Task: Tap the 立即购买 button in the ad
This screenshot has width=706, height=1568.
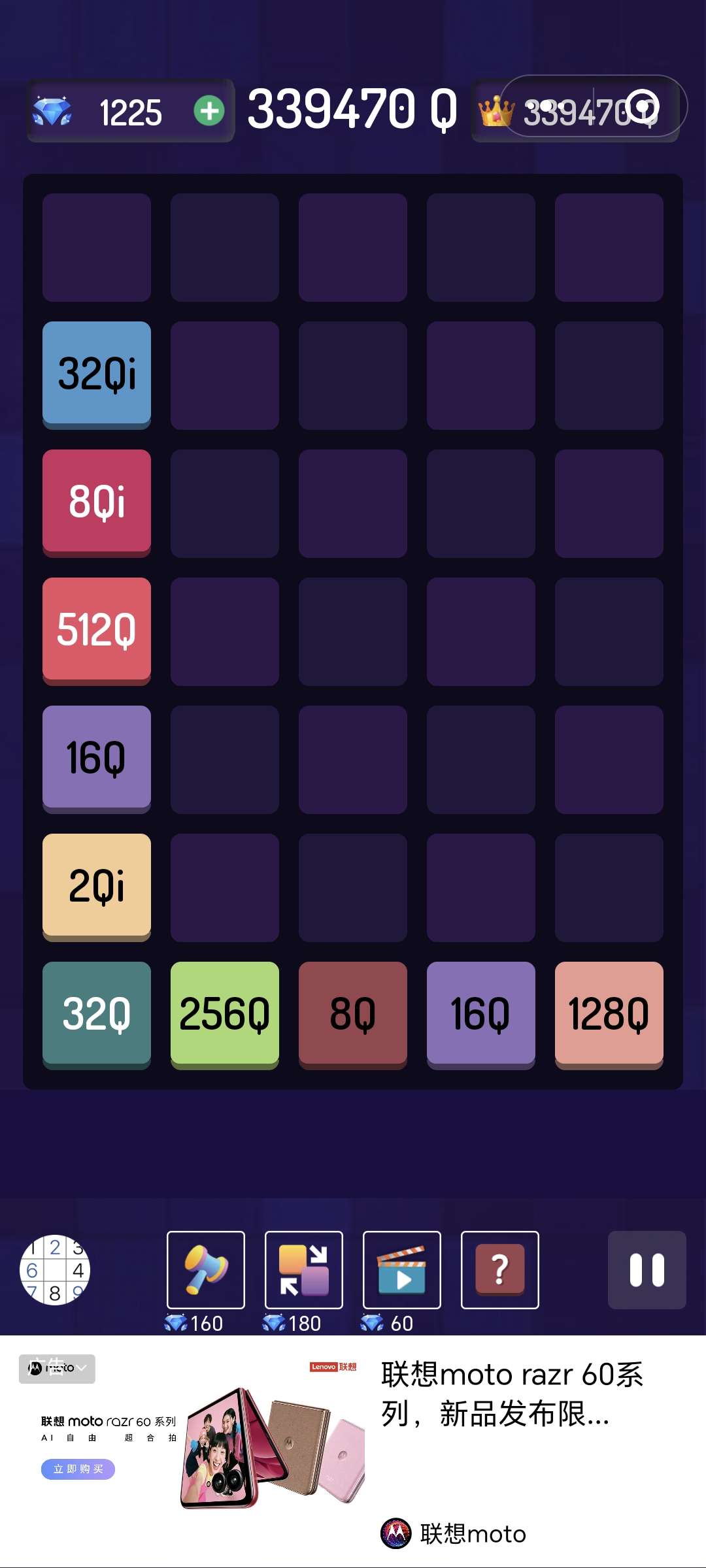Action: (78, 1469)
